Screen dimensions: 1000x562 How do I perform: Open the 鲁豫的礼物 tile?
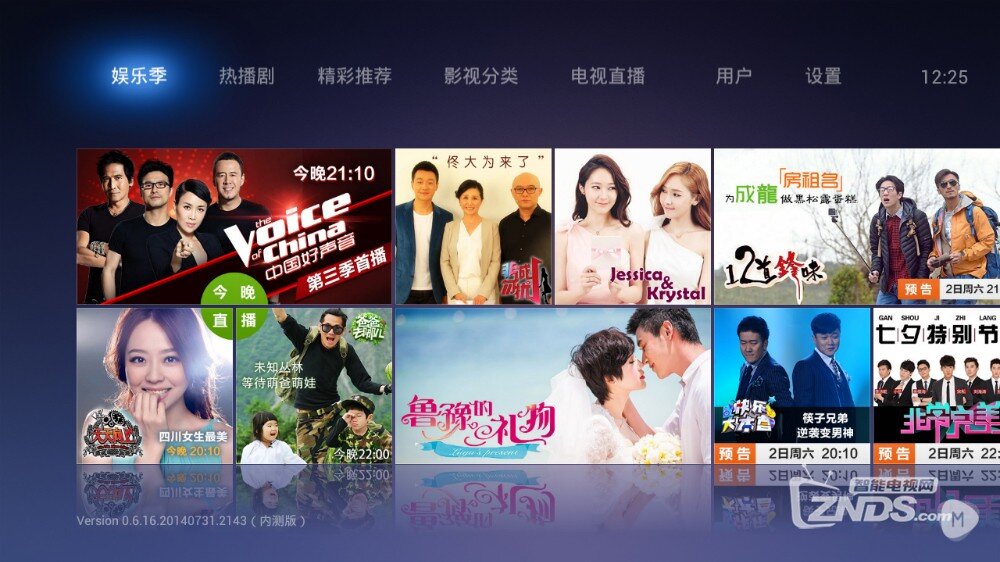pos(552,385)
